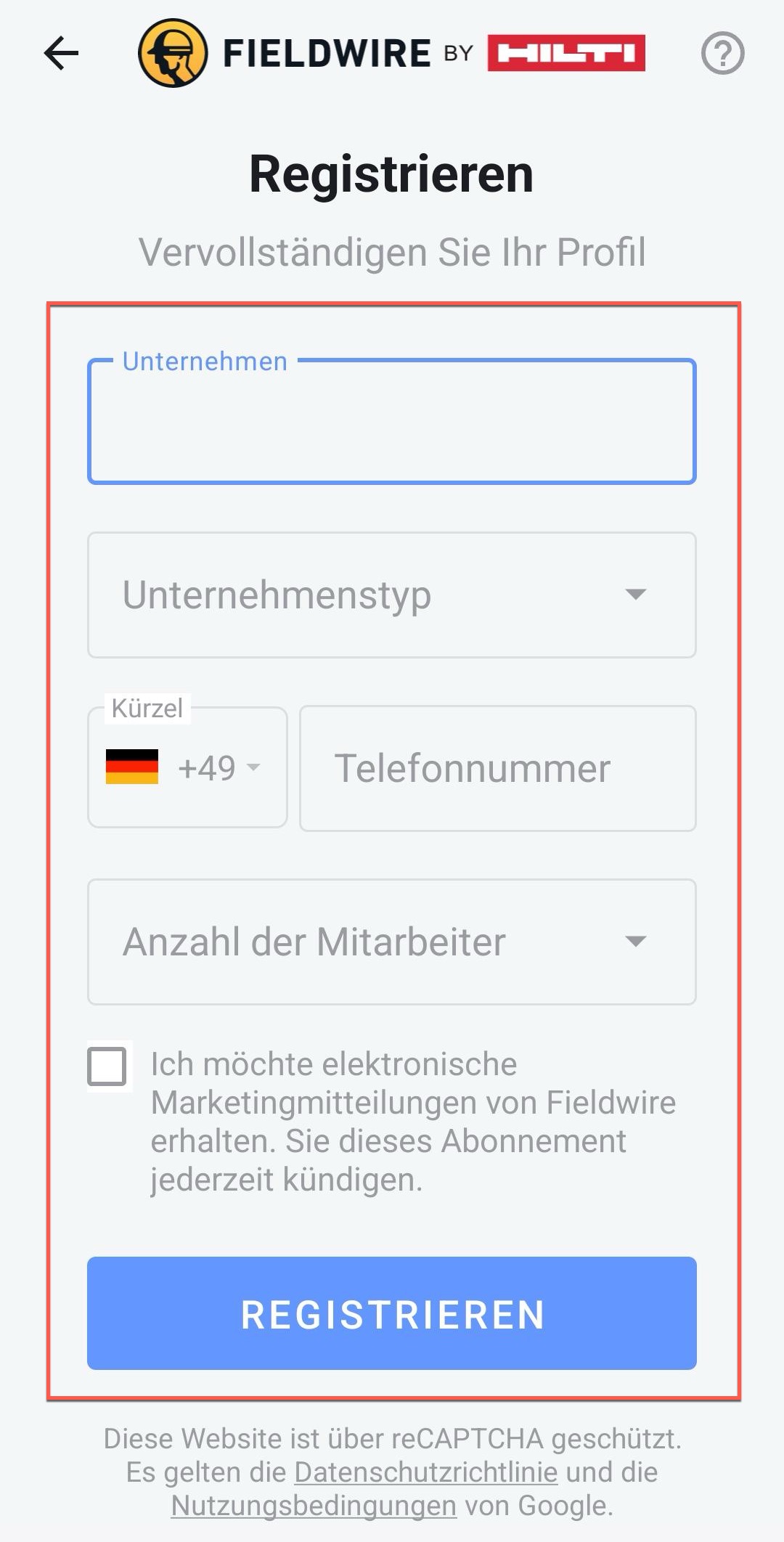Open the Datenschutzrichtlinie link

pos(426,1472)
